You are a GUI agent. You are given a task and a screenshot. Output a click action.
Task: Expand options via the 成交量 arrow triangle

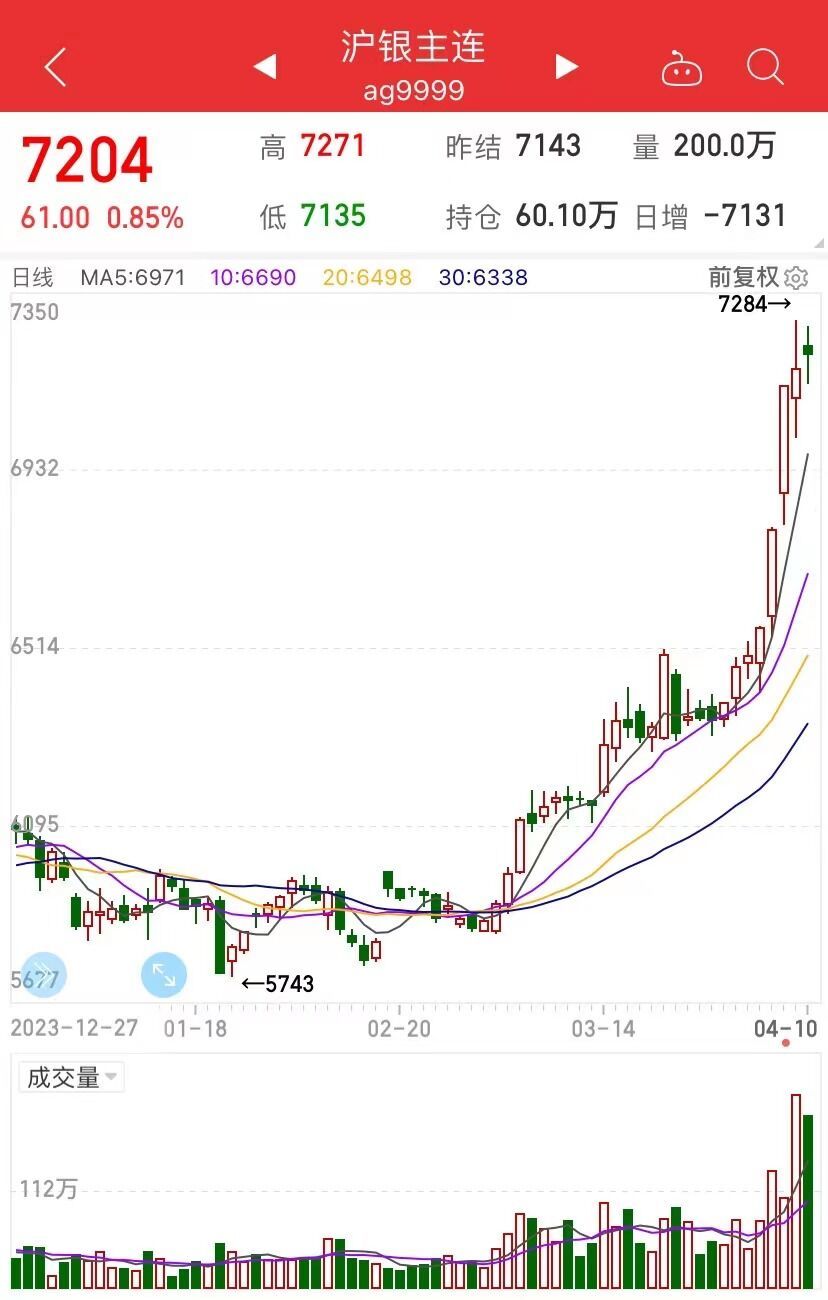tap(110, 1078)
